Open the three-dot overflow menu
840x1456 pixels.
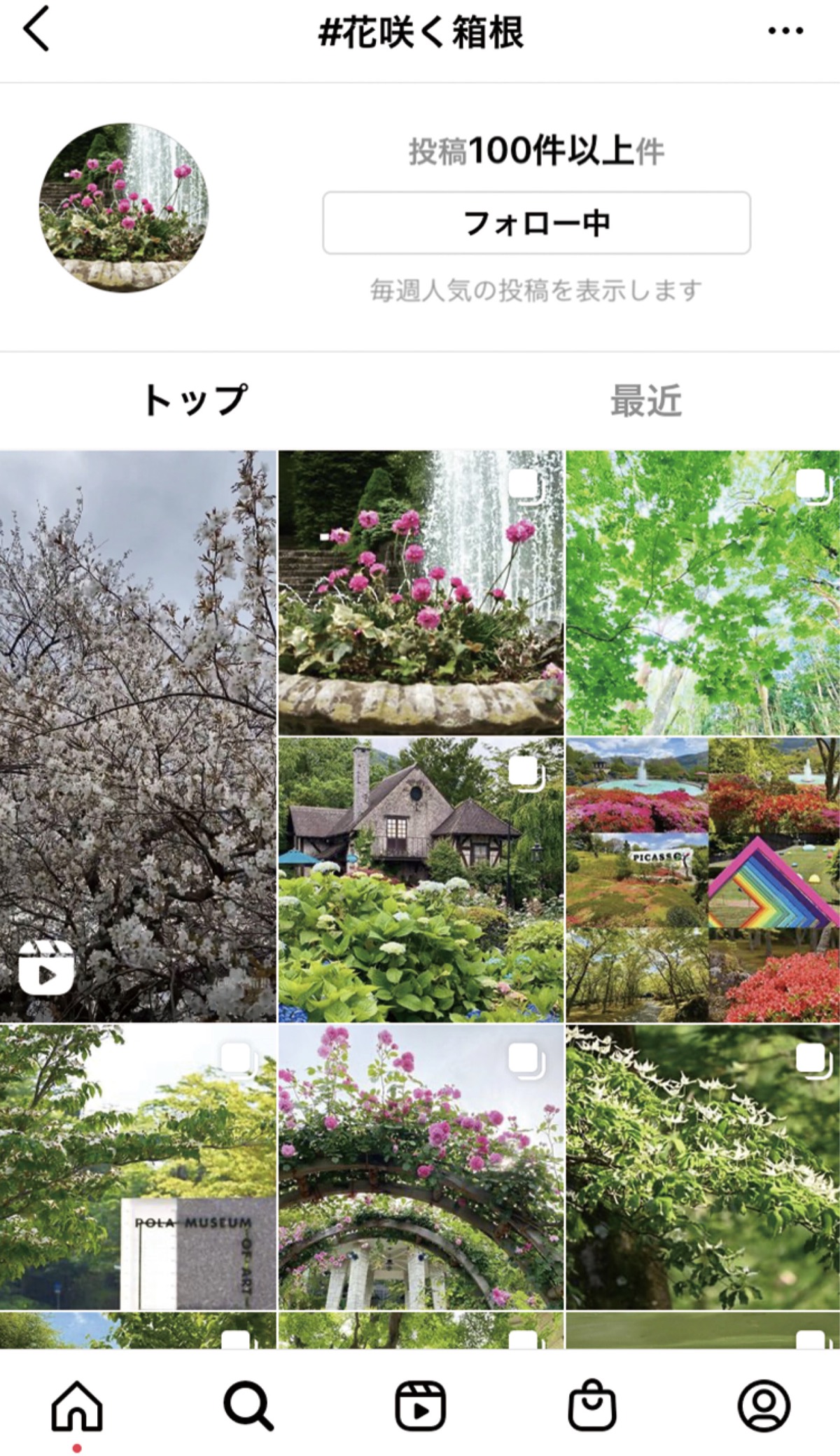(x=785, y=31)
